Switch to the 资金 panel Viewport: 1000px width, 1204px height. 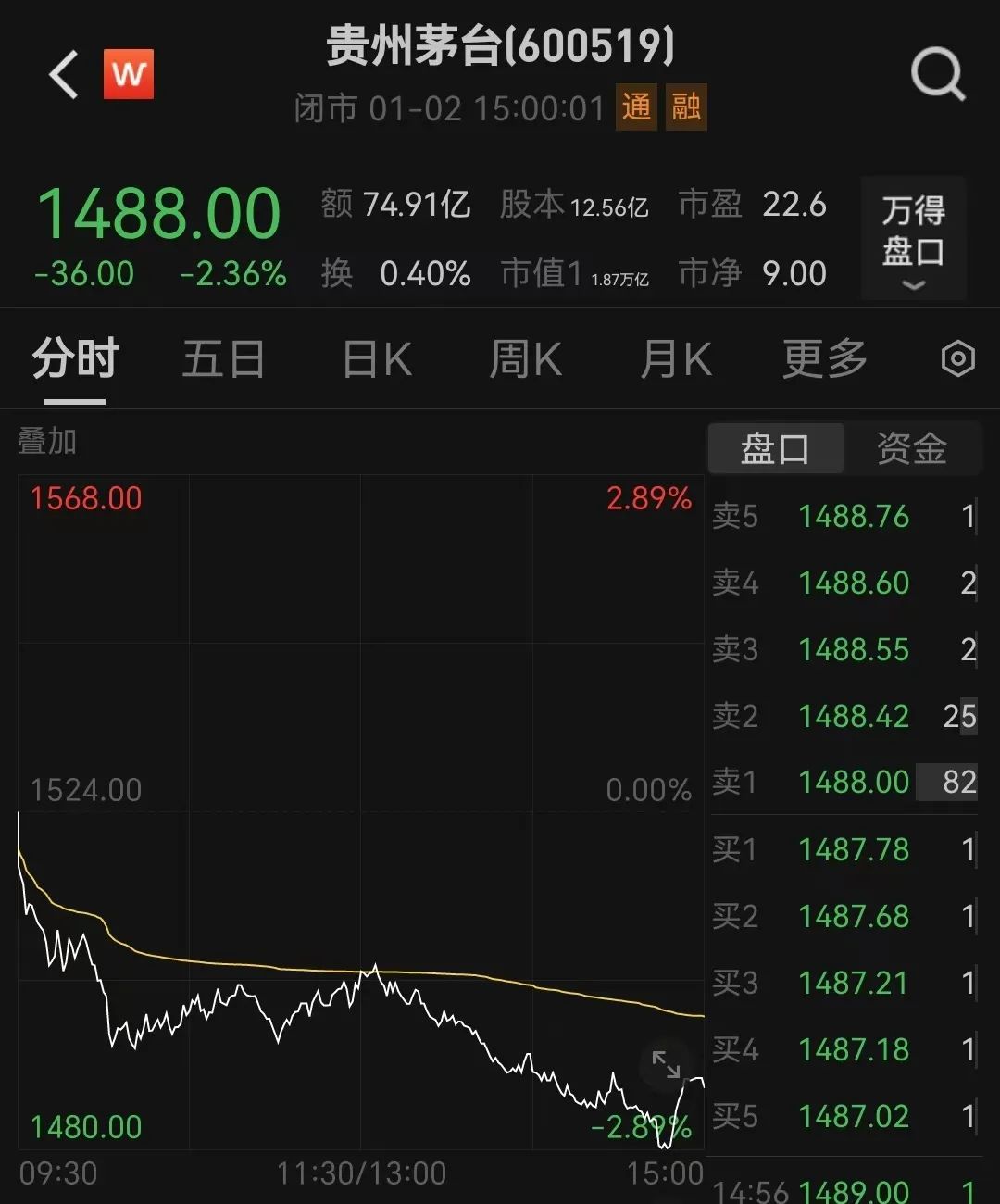pos(911,449)
